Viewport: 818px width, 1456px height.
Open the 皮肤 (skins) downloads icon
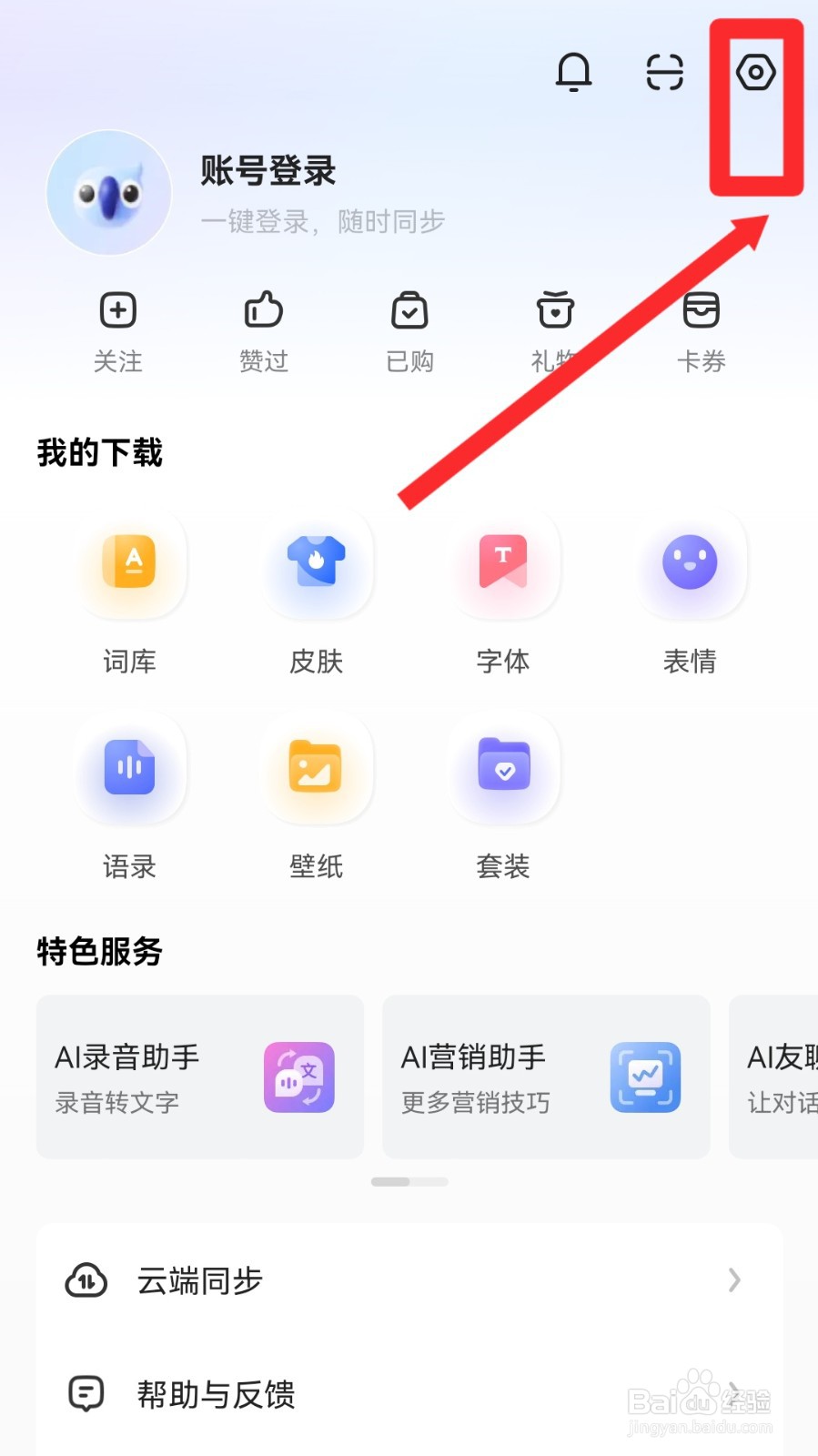pos(316,564)
